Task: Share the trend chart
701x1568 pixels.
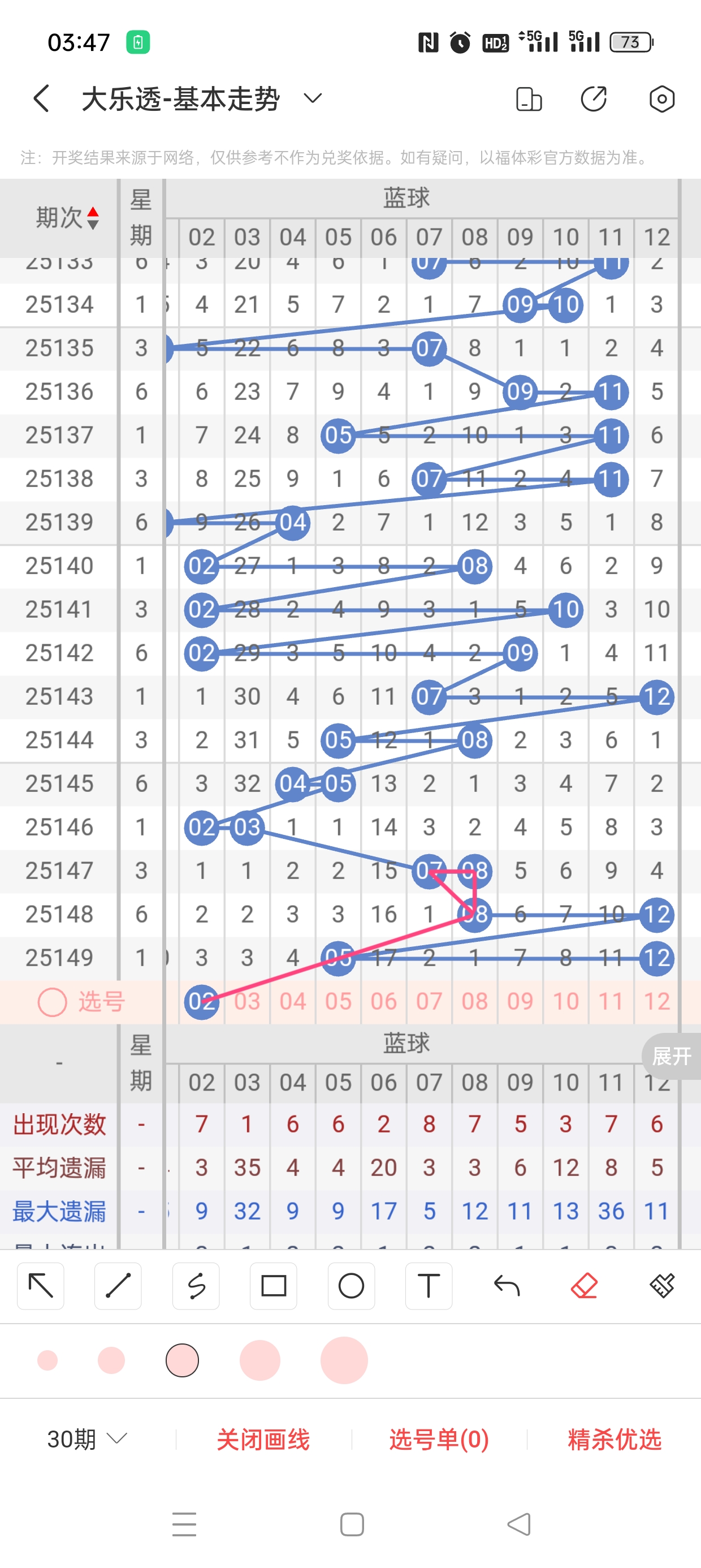Action: click(594, 99)
